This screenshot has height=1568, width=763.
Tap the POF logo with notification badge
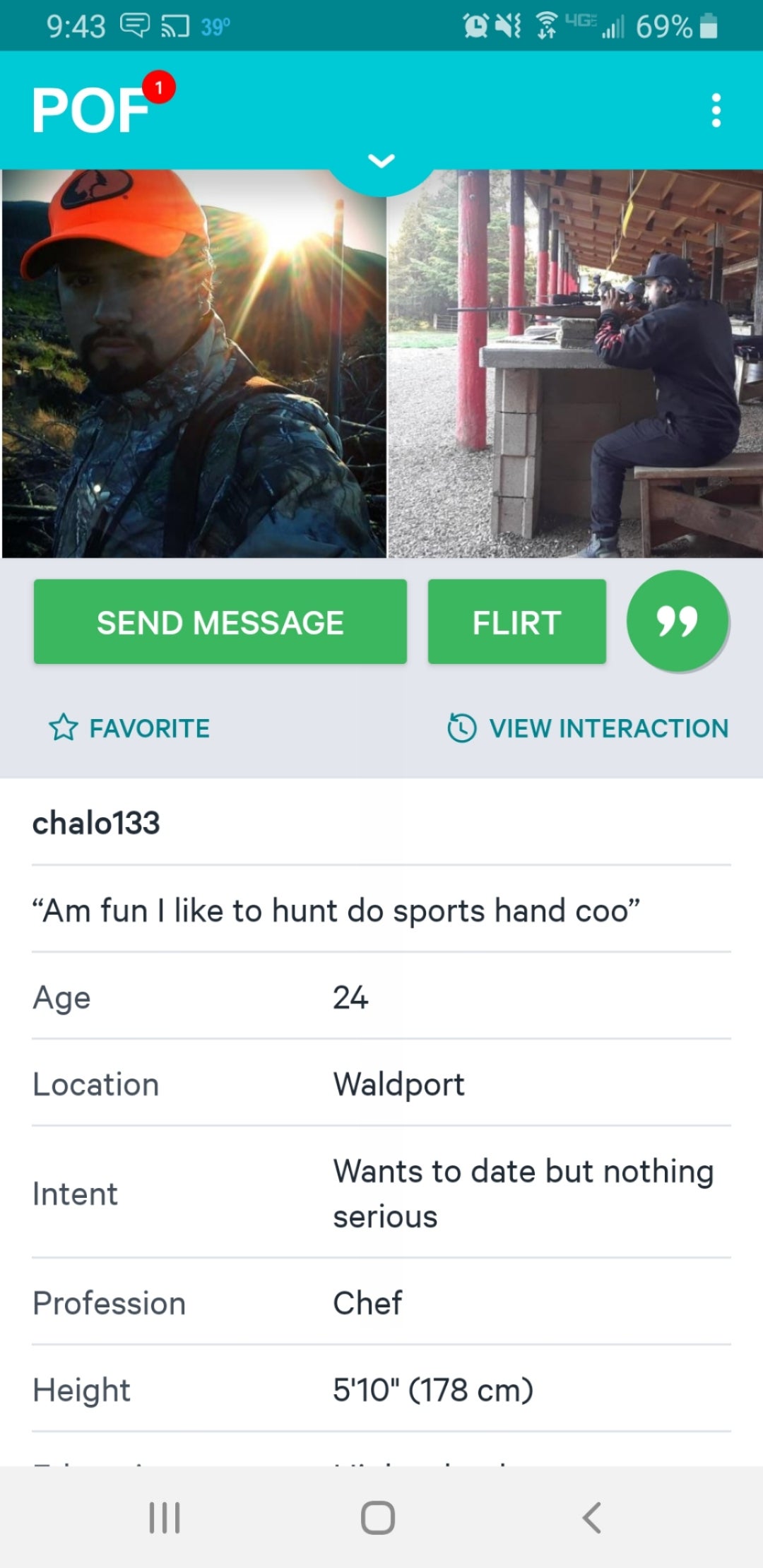pyautogui.click(x=99, y=109)
